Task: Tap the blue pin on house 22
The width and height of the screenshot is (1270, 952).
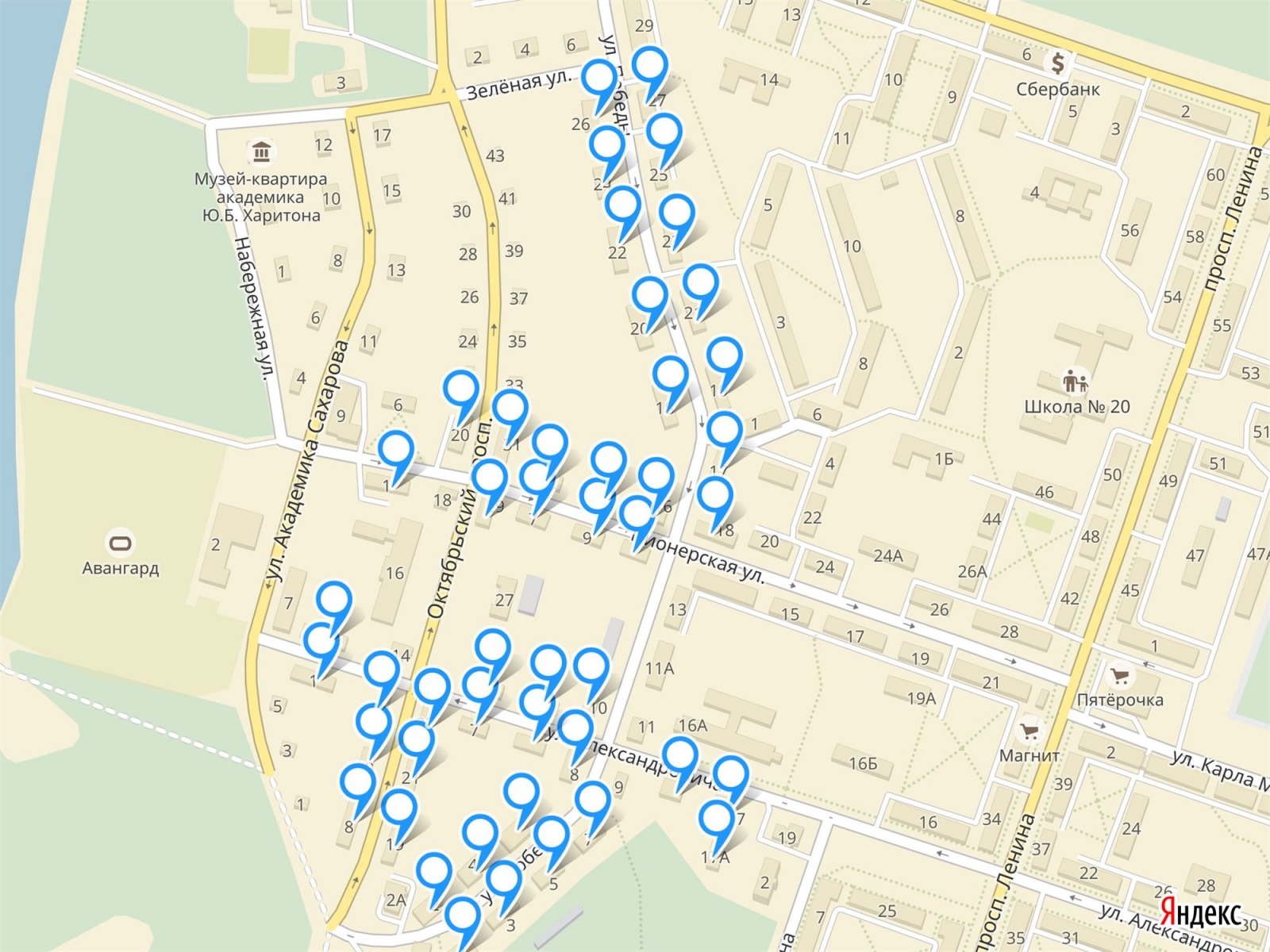Action: (x=622, y=206)
